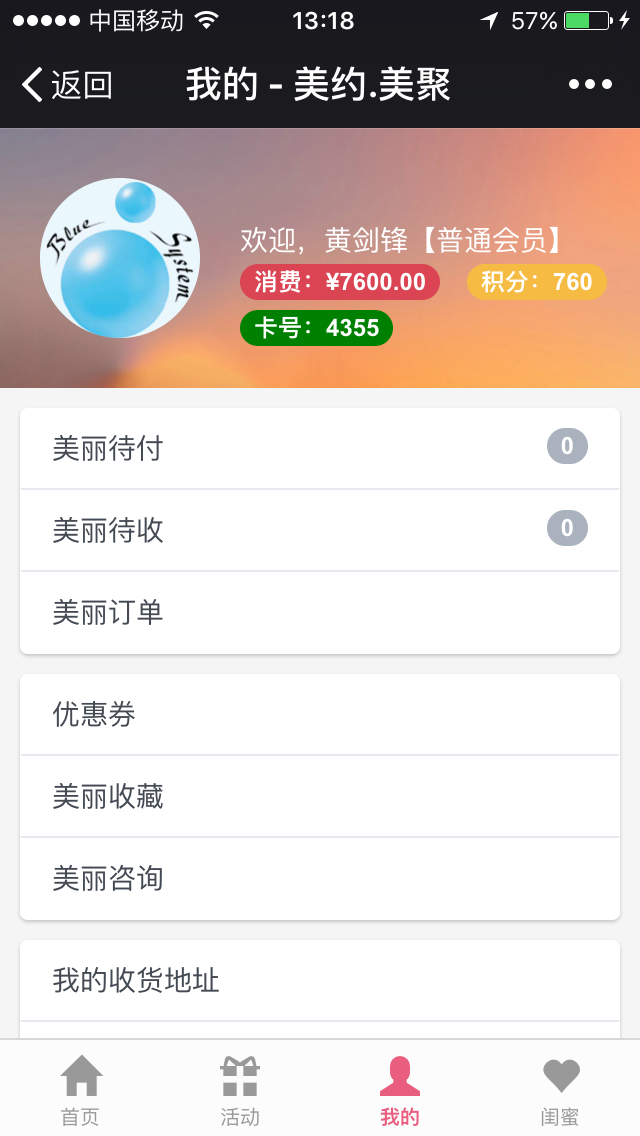Screen dimensions: 640x1136
Task: Open 美丽咨询 inquiries
Action: [320, 878]
